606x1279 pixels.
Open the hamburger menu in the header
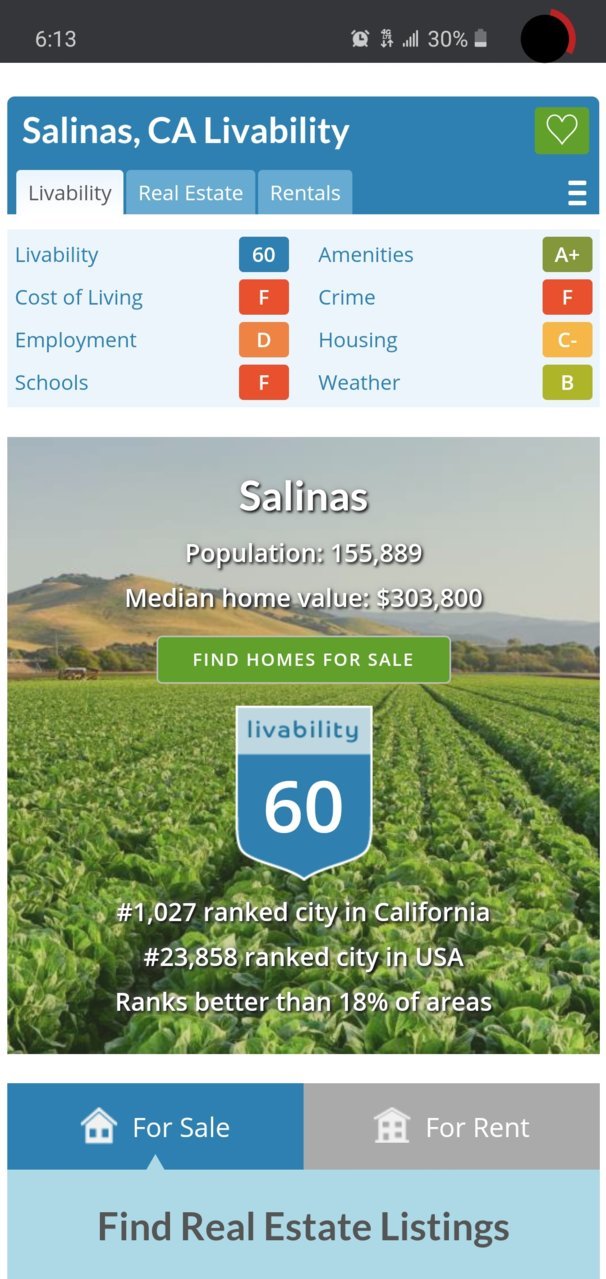(577, 192)
